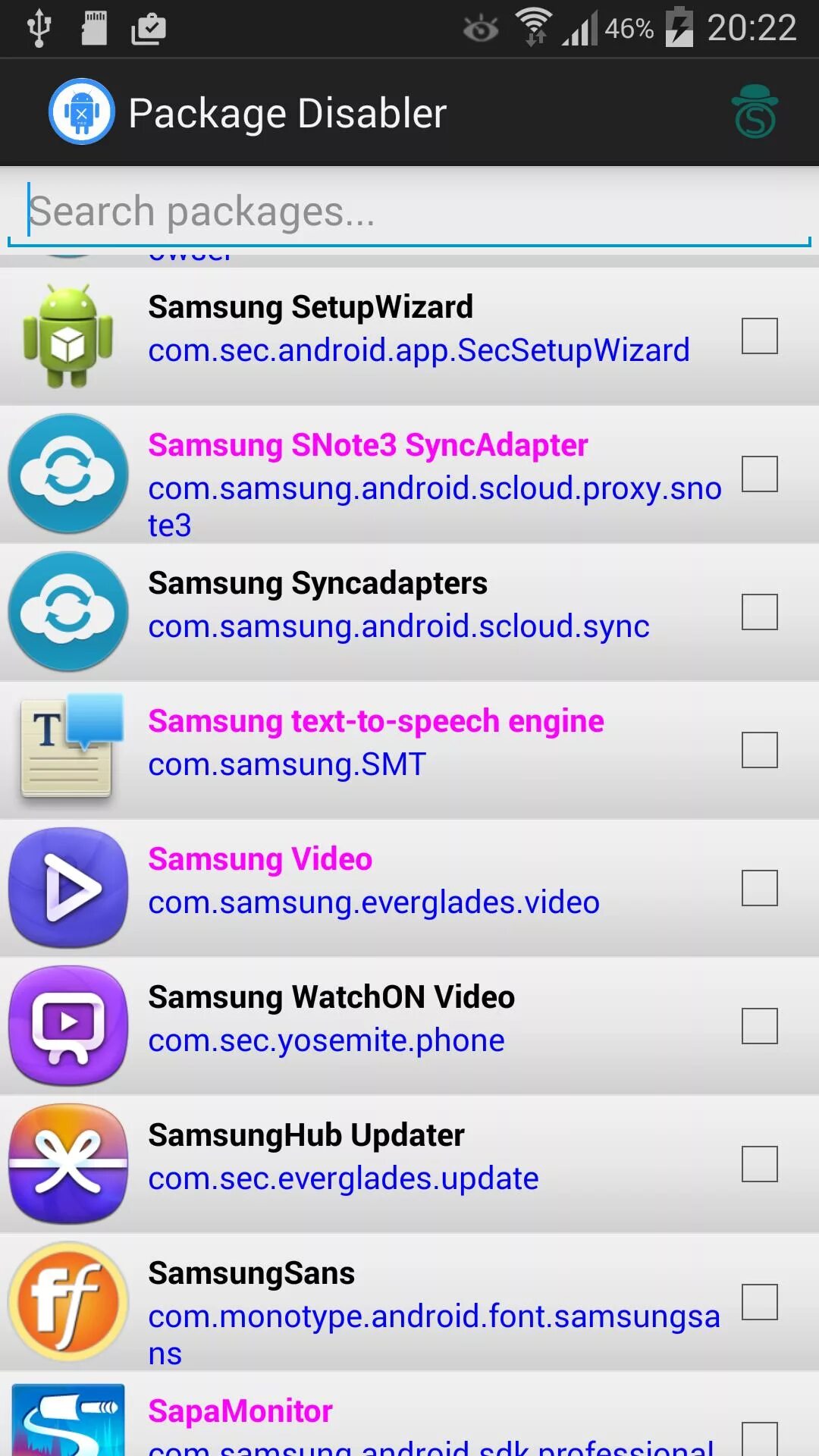Select the Samsung Syncadapters checkbox
This screenshot has height=1456, width=819.
pyautogui.click(x=759, y=612)
